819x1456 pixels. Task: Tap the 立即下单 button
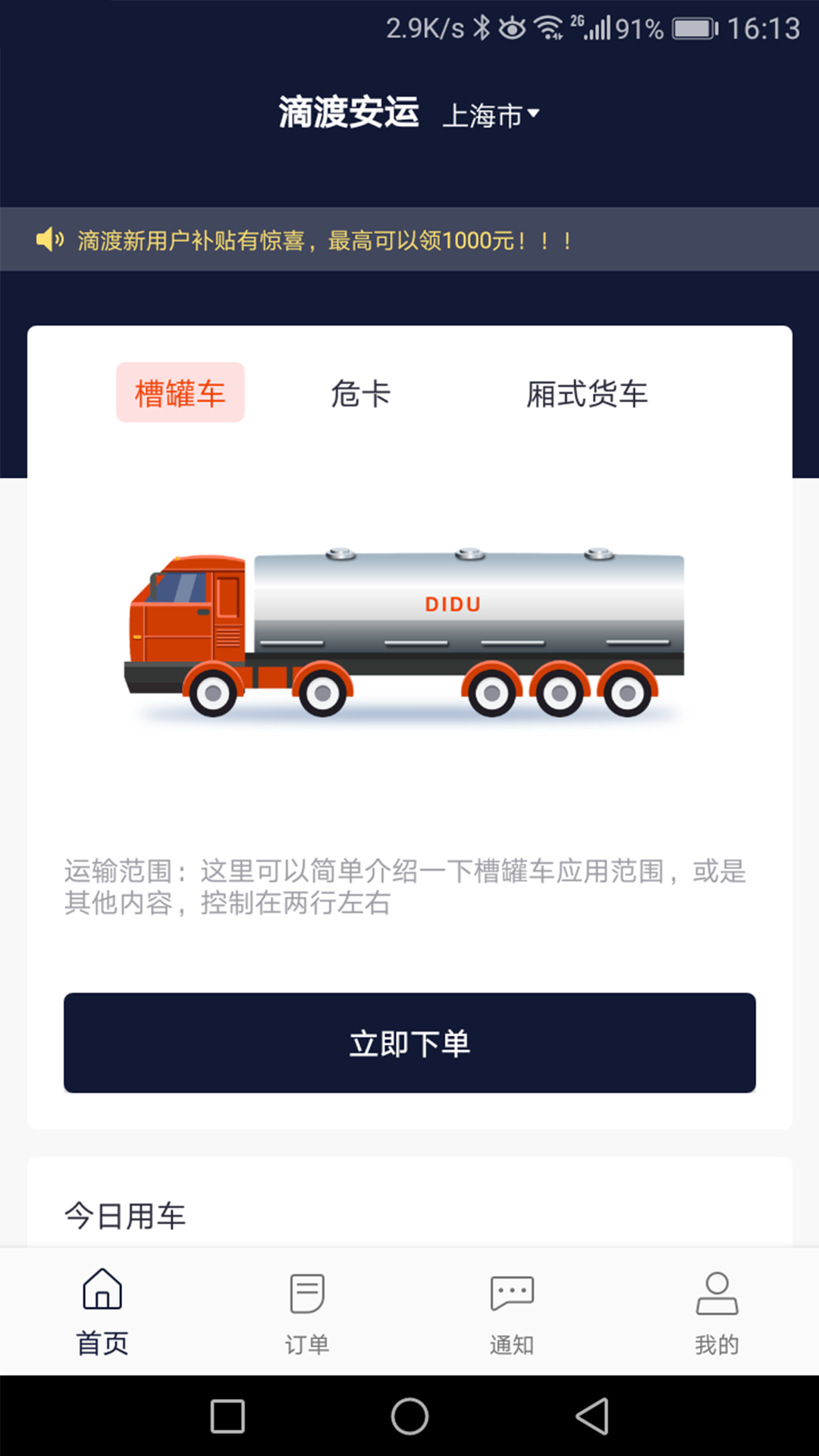(x=409, y=1043)
